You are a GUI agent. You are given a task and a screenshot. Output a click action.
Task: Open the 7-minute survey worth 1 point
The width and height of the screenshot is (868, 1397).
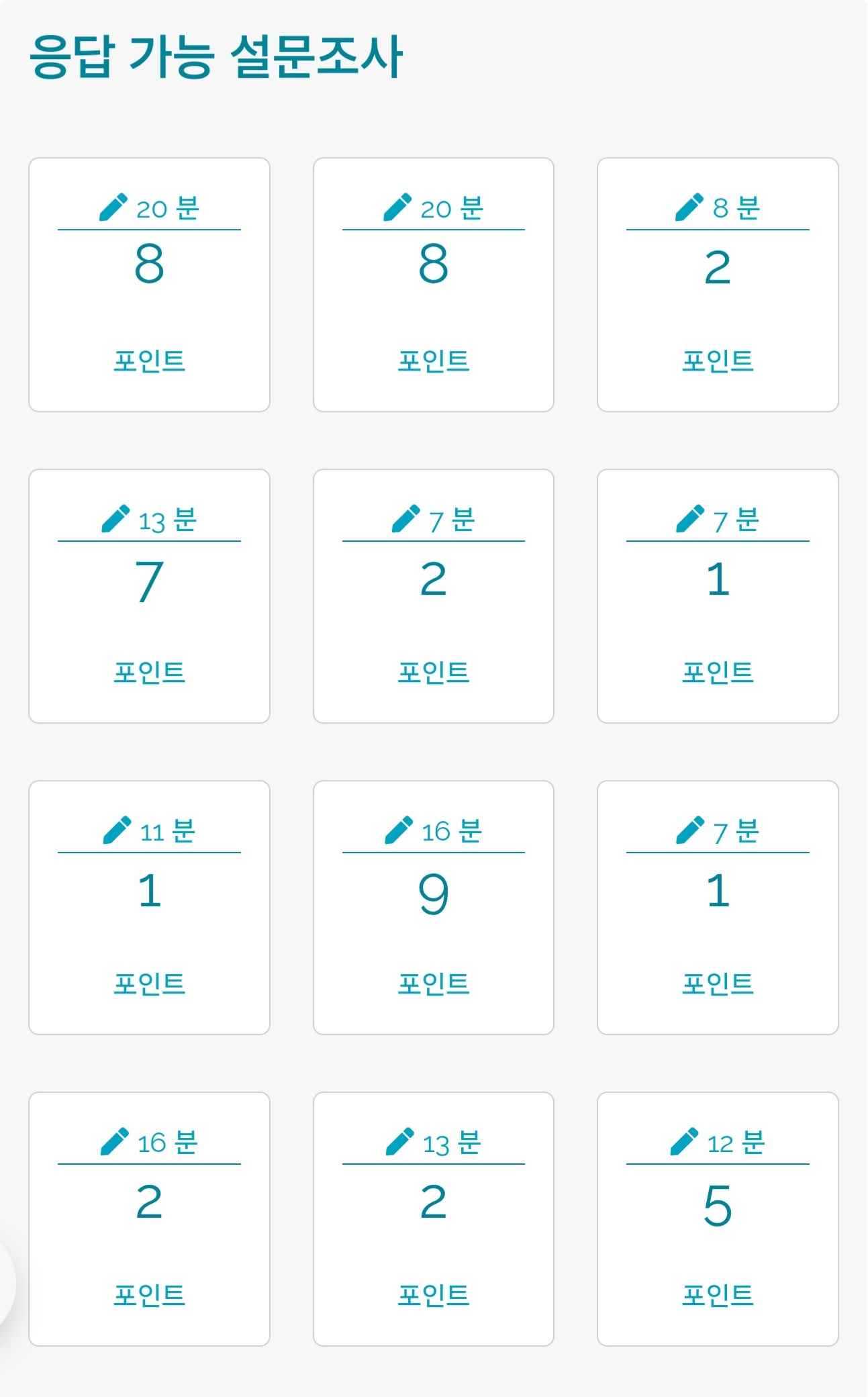click(x=717, y=595)
